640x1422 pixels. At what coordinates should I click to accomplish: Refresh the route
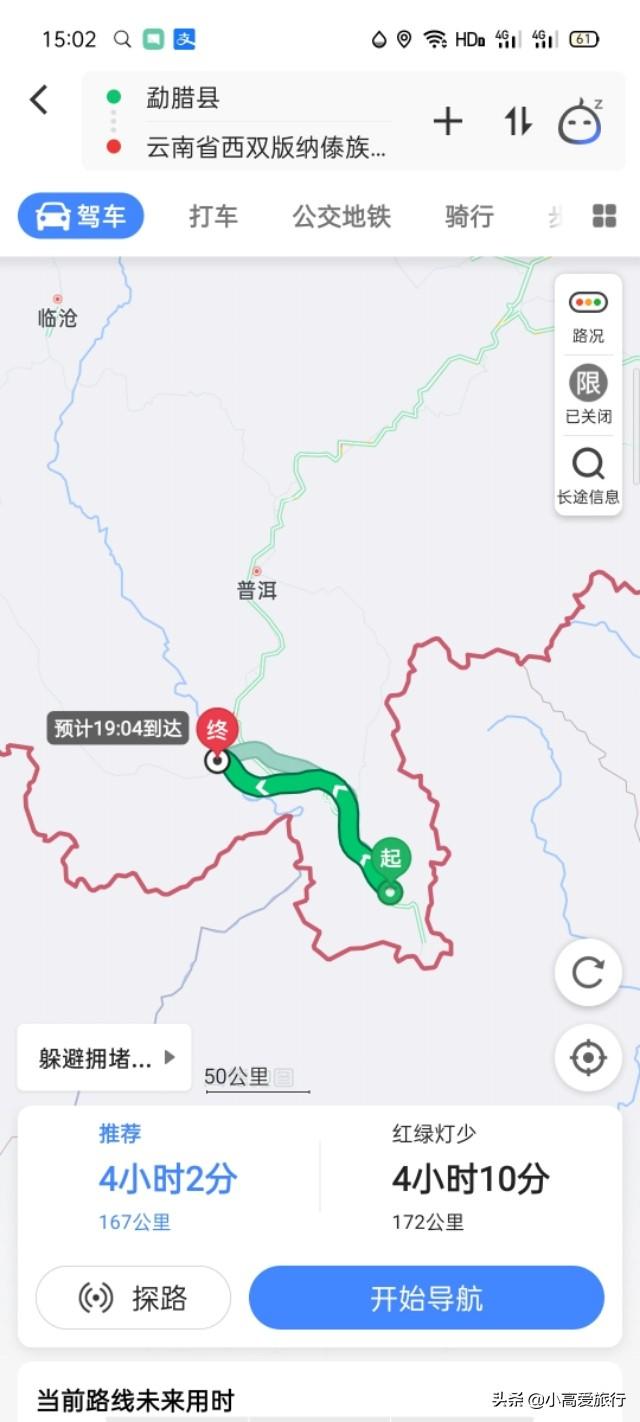pos(588,972)
